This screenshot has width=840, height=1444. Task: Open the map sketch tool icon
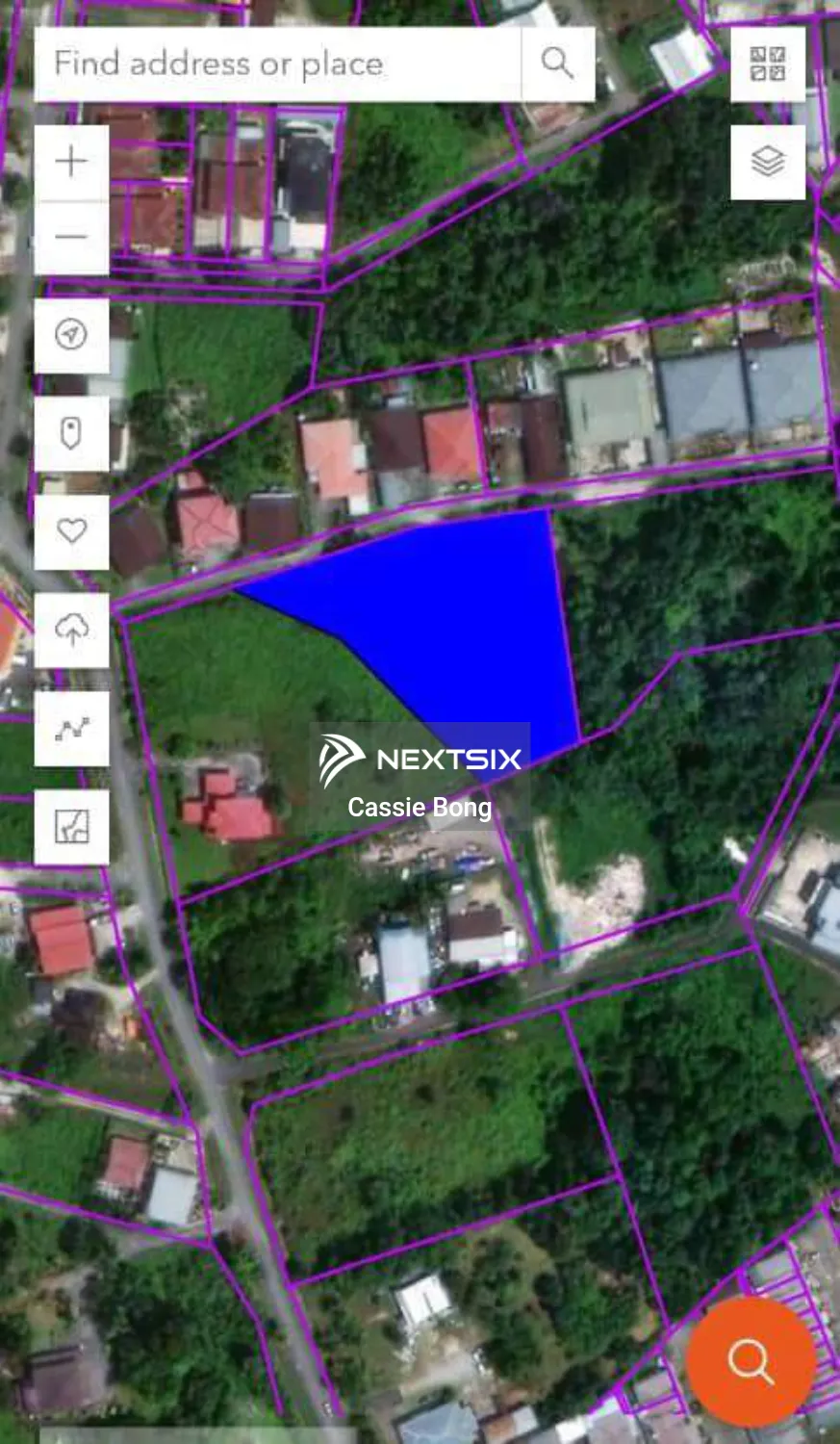click(x=72, y=826)
